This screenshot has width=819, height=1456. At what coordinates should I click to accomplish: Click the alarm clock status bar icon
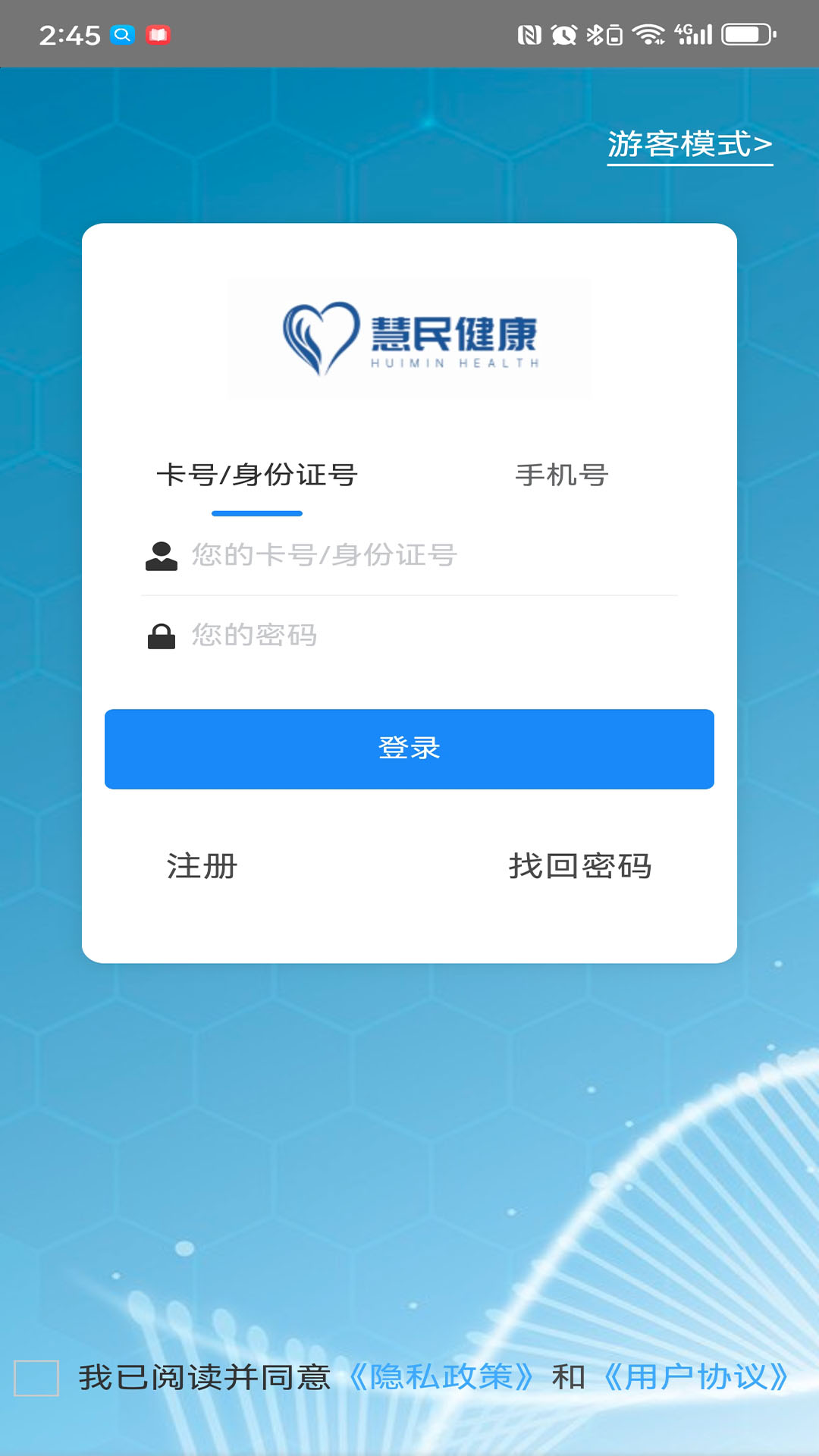(562, 34)
